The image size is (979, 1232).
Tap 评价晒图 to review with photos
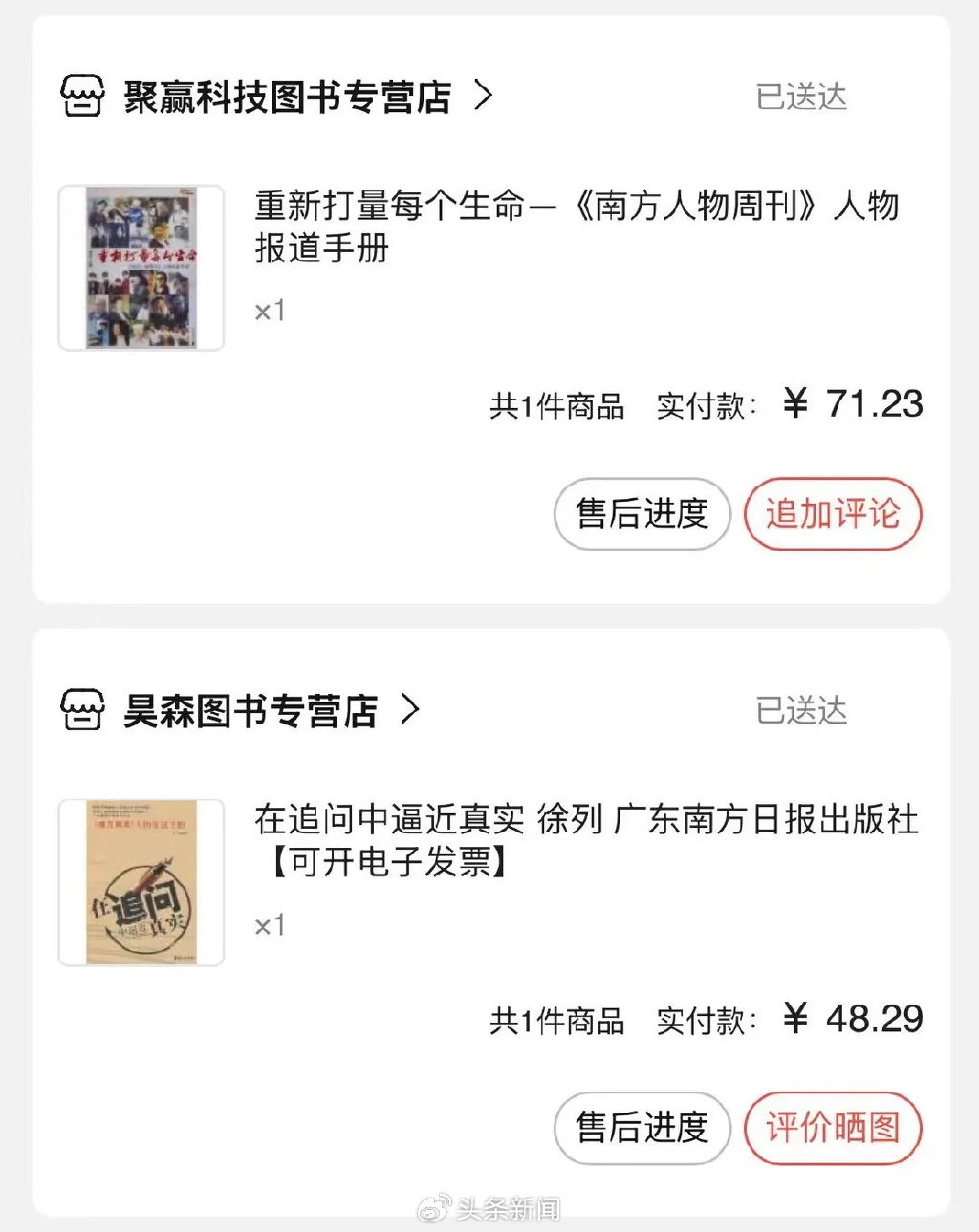click(x=832, y=1129)
